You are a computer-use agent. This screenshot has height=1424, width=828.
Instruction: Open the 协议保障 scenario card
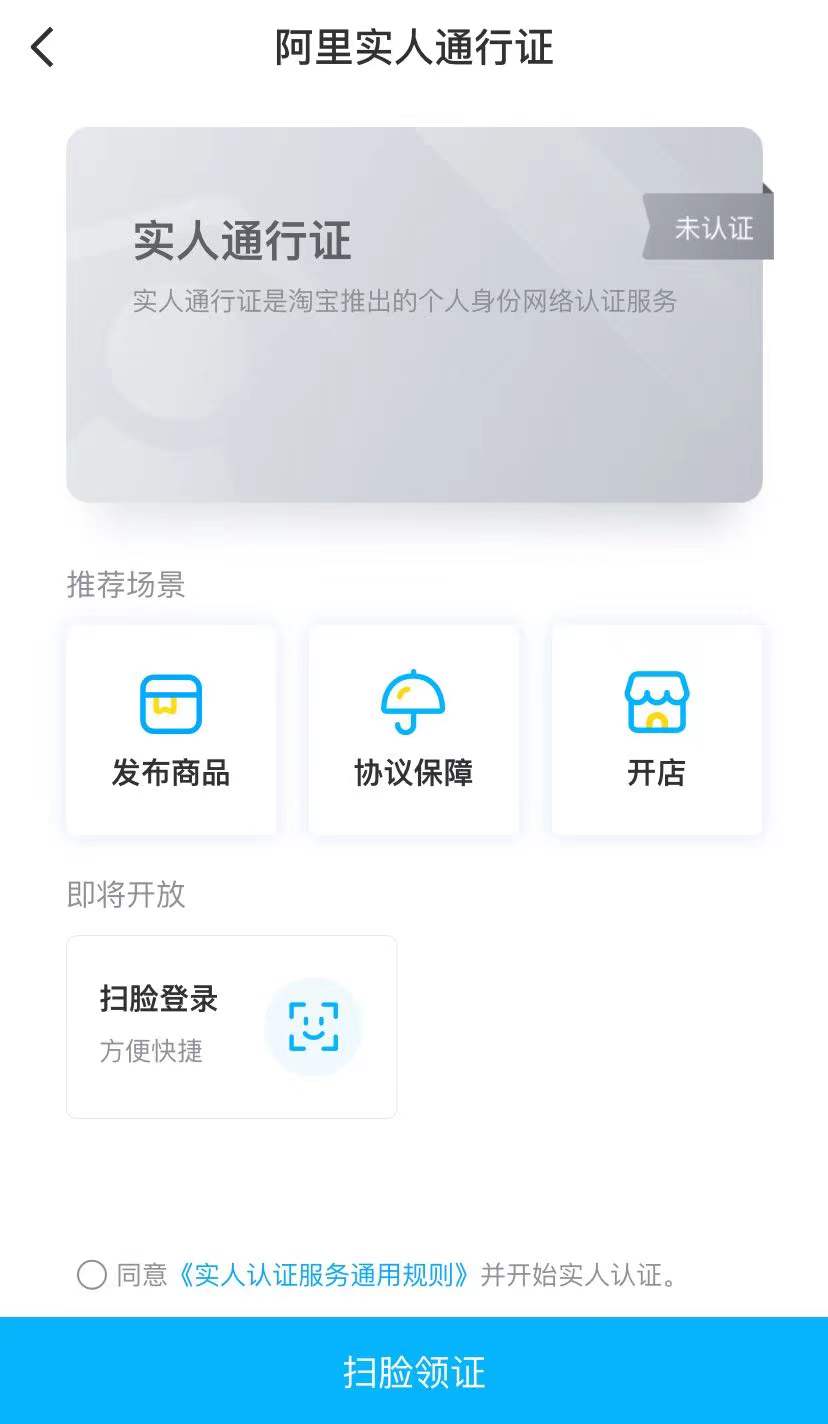point(414,730)
